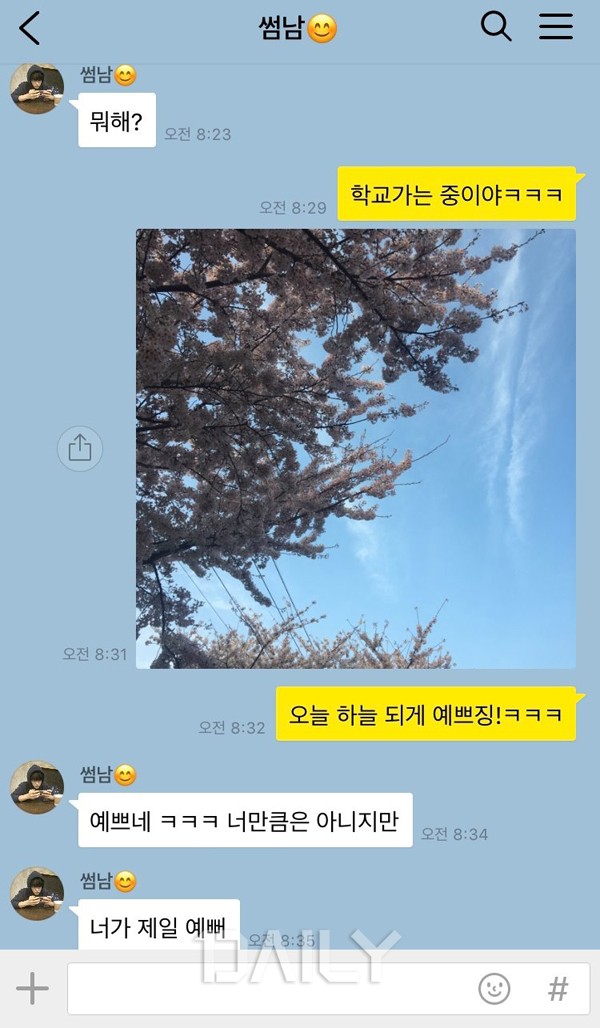Viewport: 600px width, 1028px height.
Task: Share the cherry blossom photo
Action: 80,448
